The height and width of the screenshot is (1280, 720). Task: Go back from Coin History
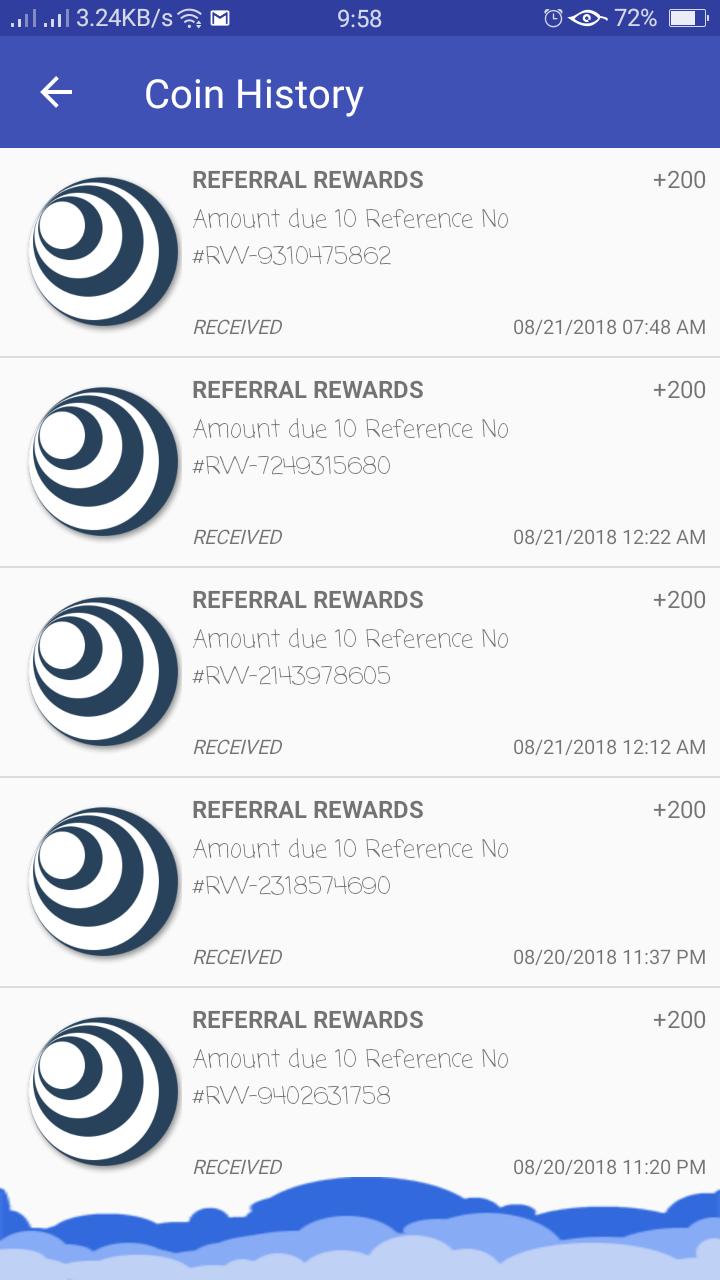point(56,93)
